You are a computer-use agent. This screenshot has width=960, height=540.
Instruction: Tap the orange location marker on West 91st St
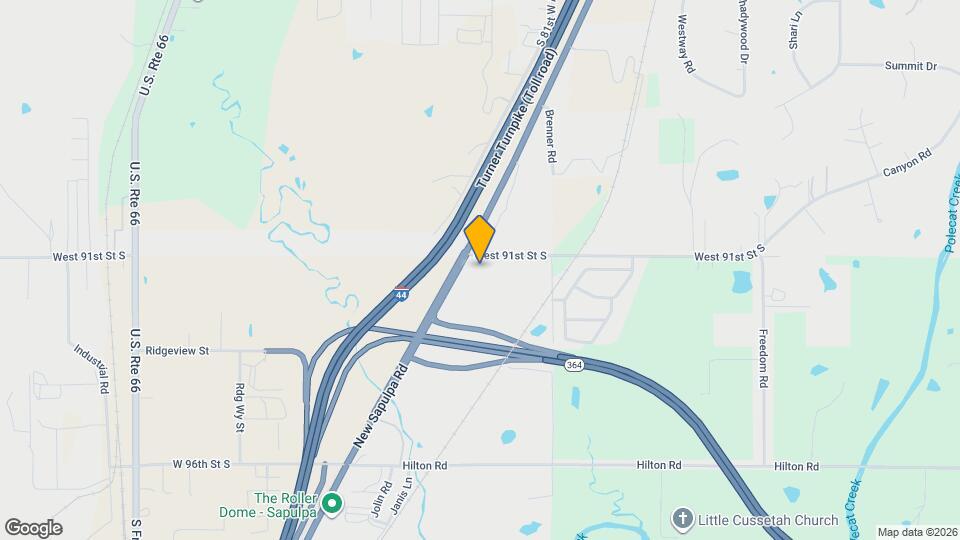480,238
